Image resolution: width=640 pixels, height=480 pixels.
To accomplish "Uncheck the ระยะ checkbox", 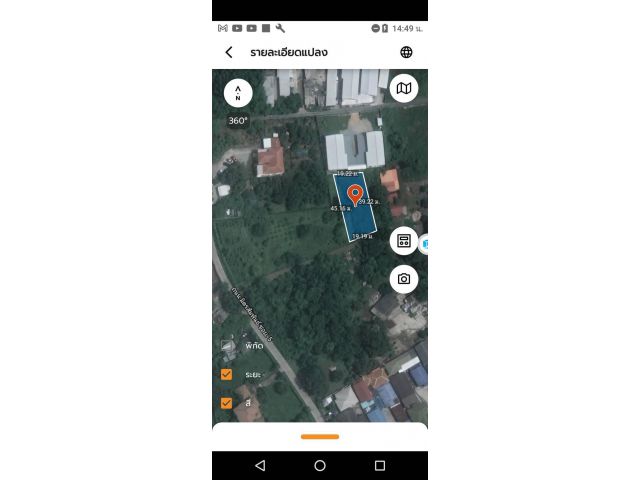I will [x=227, y=374].
